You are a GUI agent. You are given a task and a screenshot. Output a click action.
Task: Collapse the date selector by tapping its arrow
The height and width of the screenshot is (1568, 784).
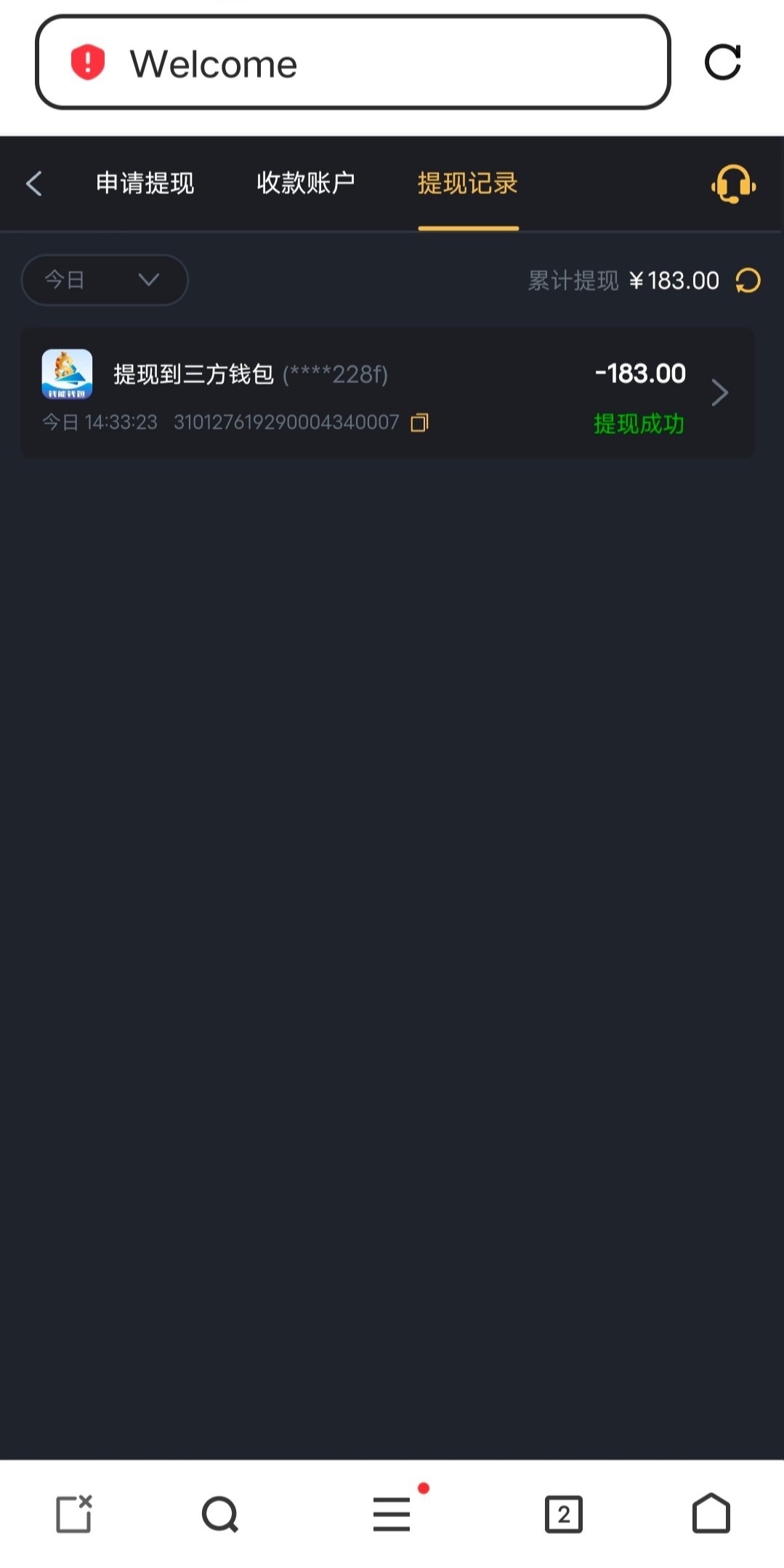[x=148, y=280]
